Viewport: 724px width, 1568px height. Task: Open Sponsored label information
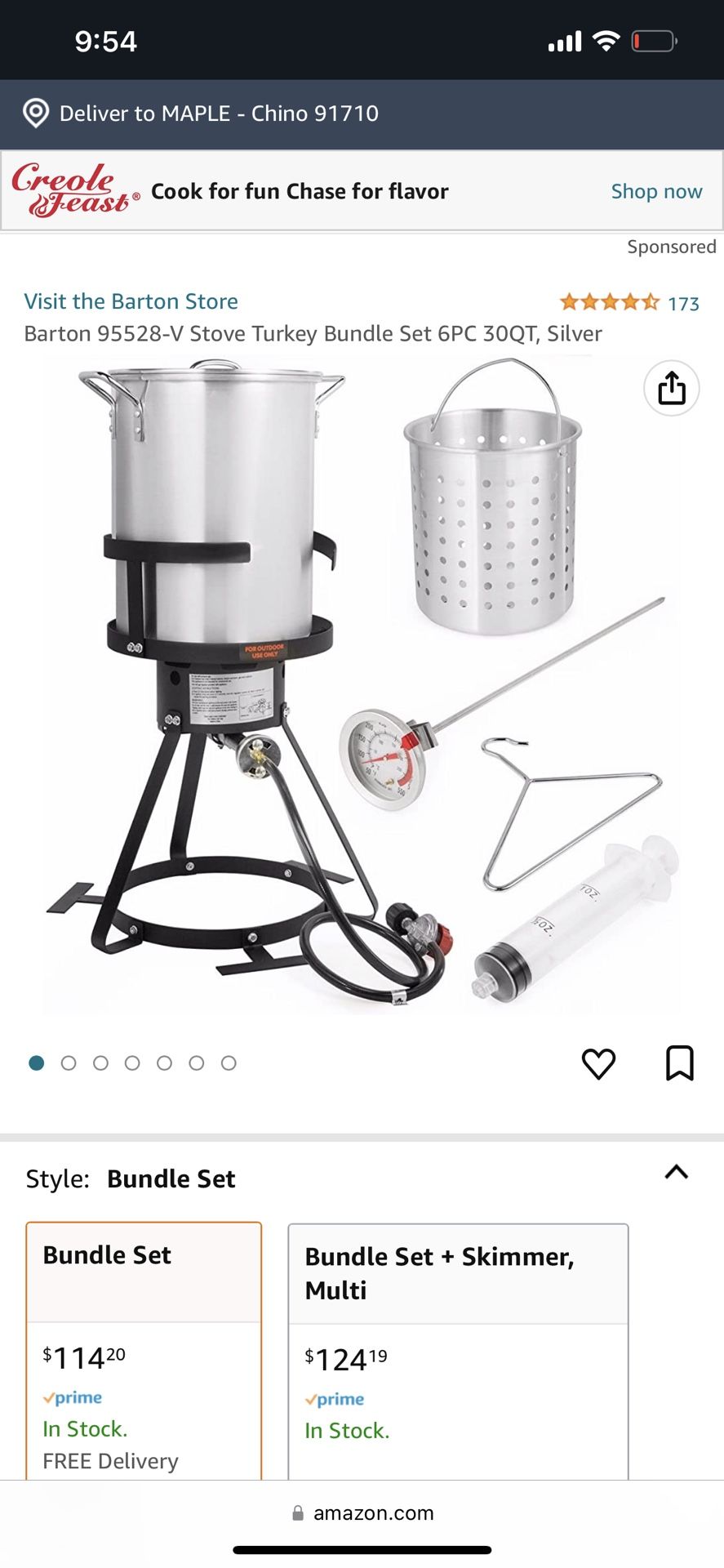[x=673, y=246]
